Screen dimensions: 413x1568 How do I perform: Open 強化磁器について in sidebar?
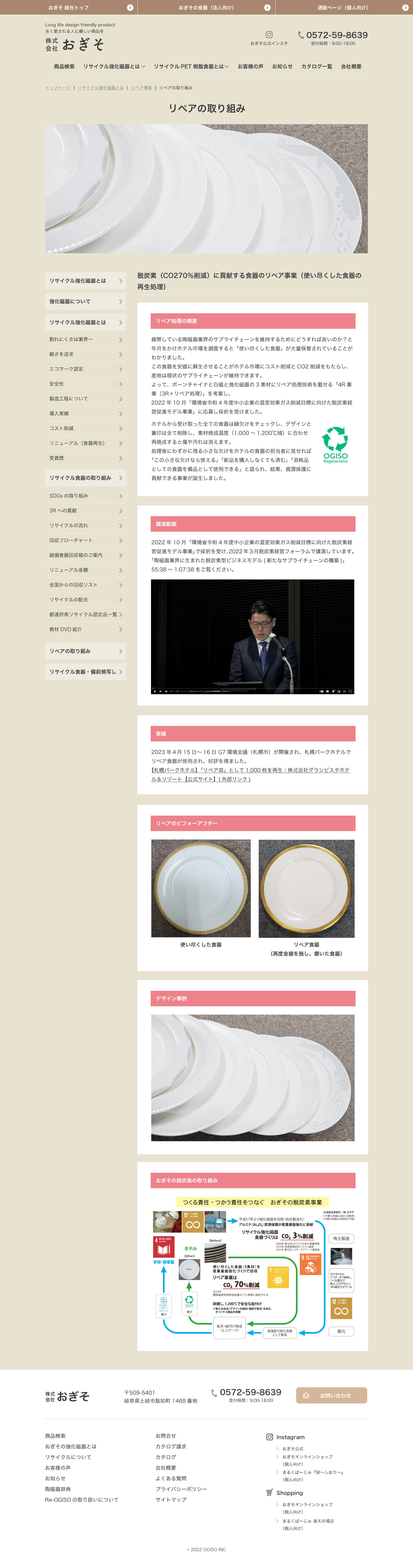click(85, 301)
